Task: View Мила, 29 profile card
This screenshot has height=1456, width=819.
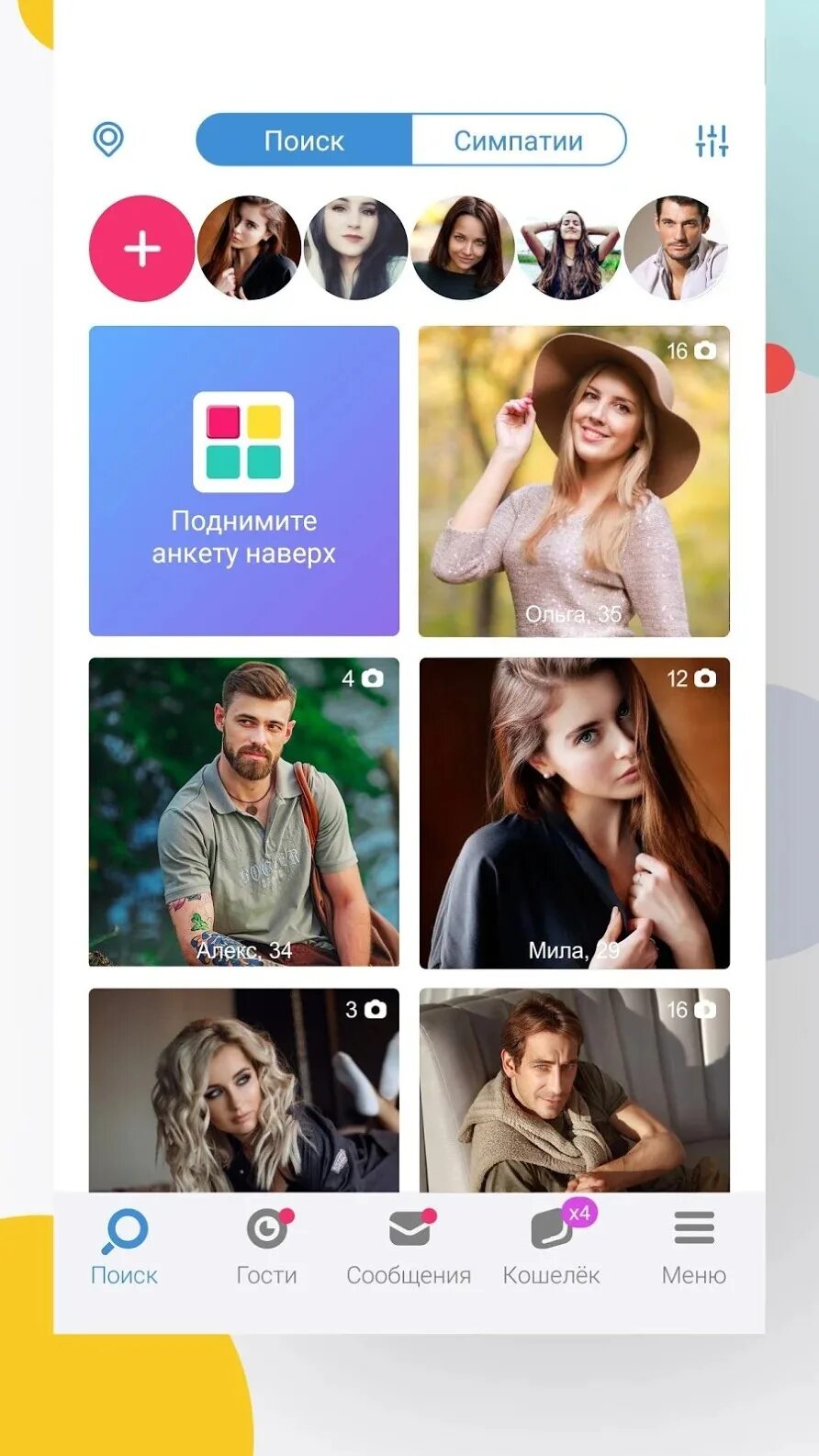Action: click(x=574, y=812)
